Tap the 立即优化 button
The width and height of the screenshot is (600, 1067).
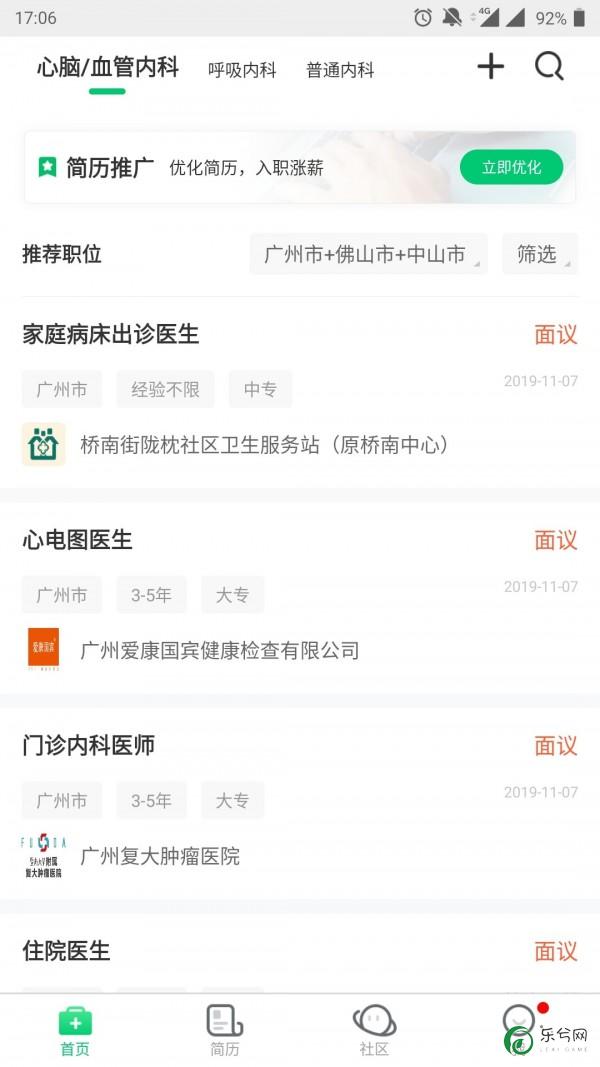[511, 167]
